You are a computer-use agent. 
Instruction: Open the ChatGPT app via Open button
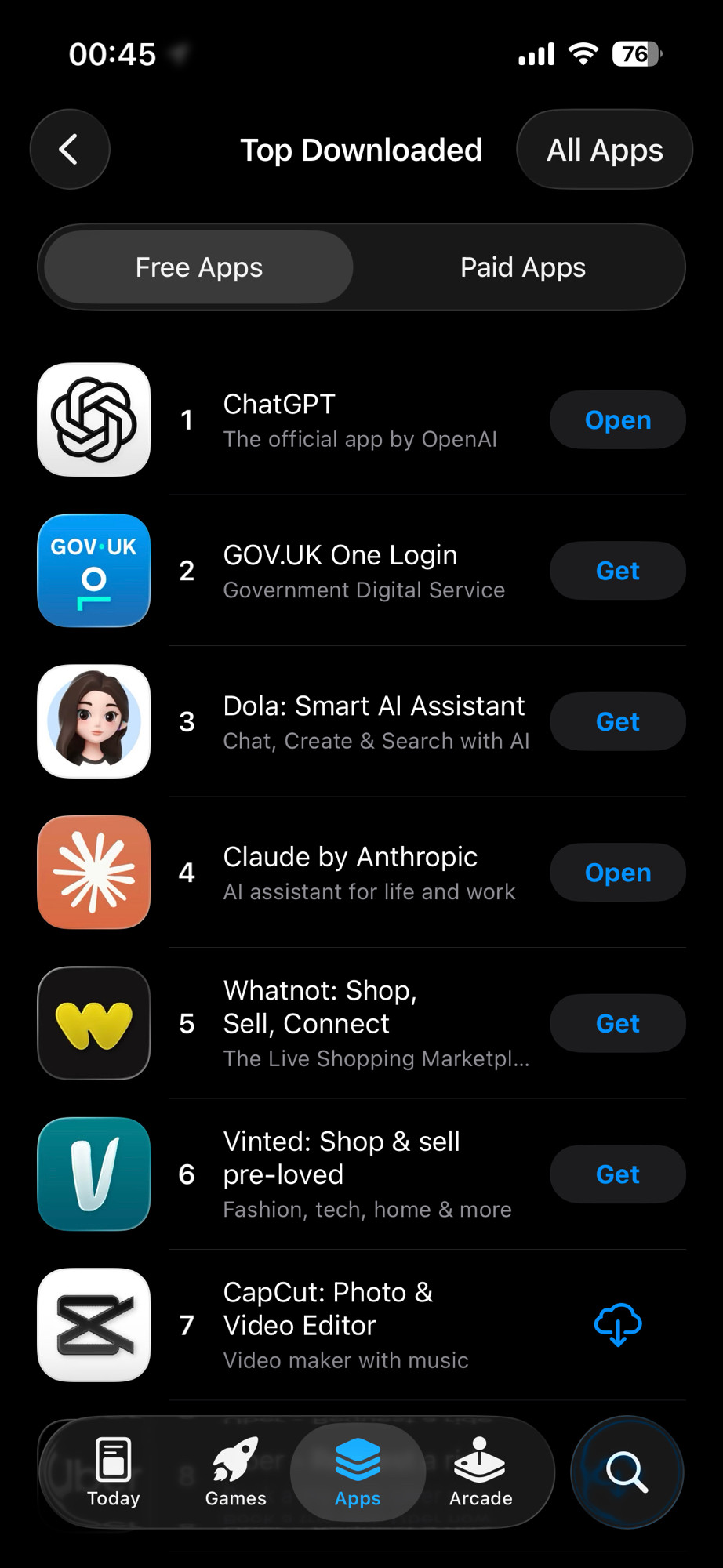(617, 420)
